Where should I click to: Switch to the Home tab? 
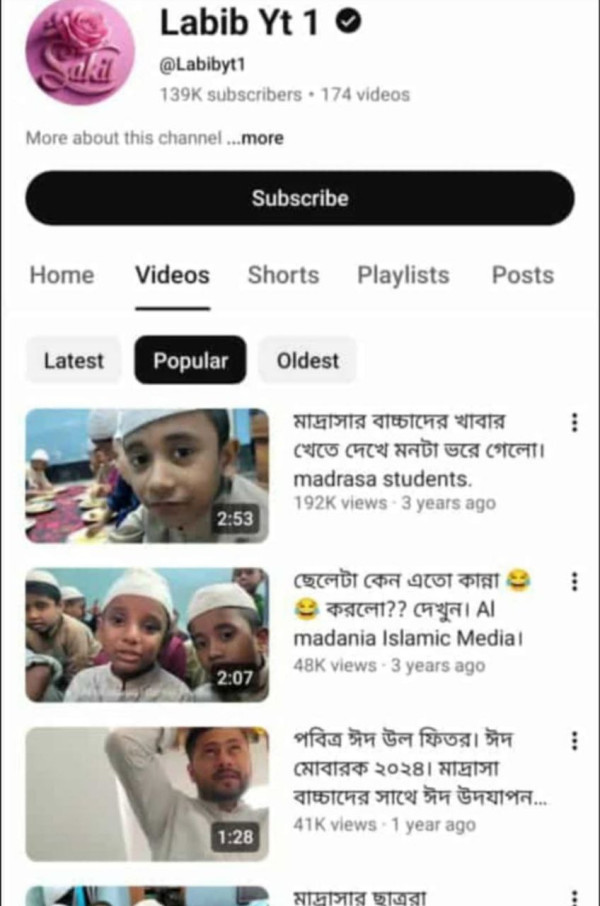(x=62, y=275)
